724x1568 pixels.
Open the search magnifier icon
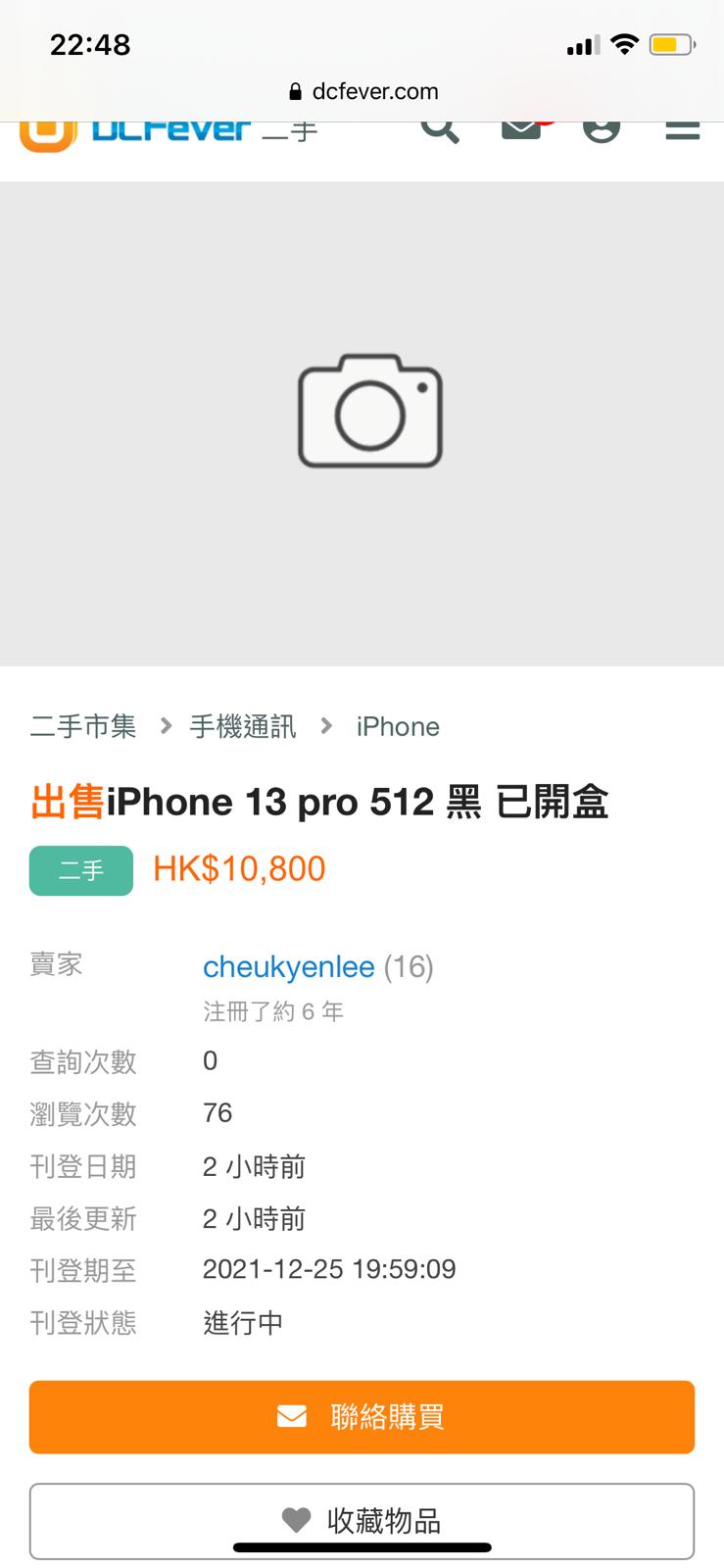pos(440,128)
